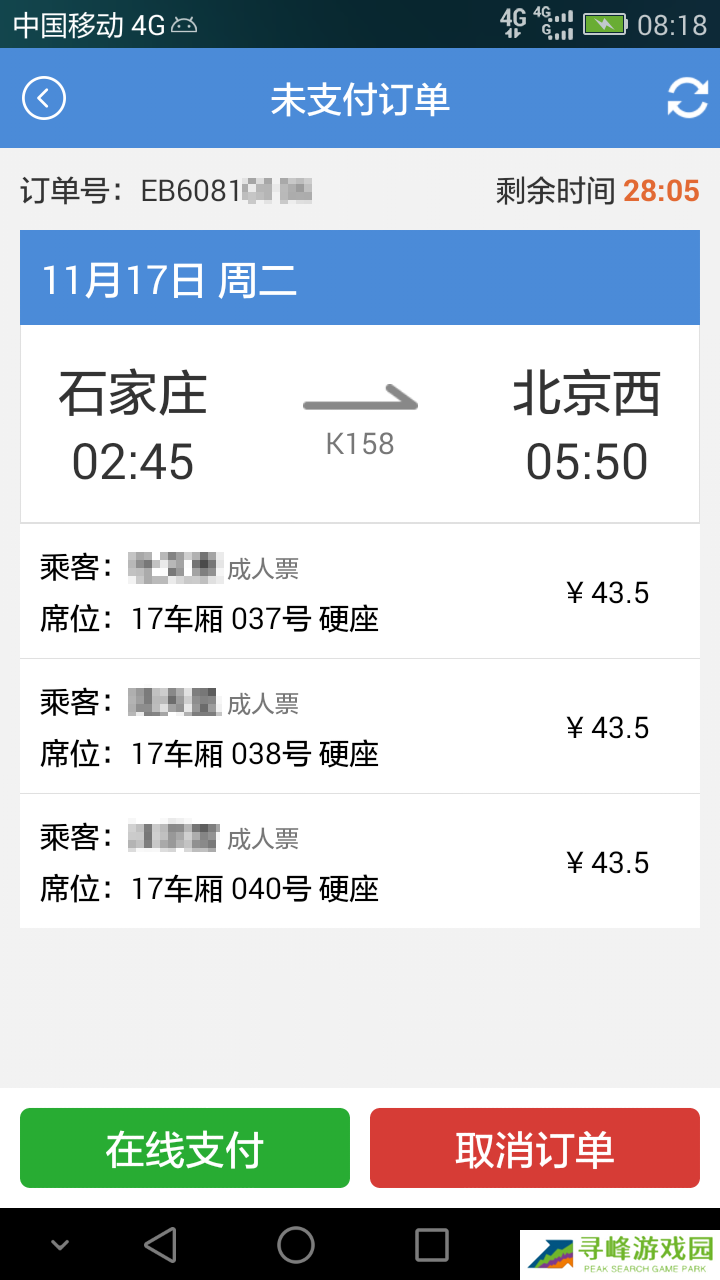Tap the system back button
720x1280 pixels.
161,1245
